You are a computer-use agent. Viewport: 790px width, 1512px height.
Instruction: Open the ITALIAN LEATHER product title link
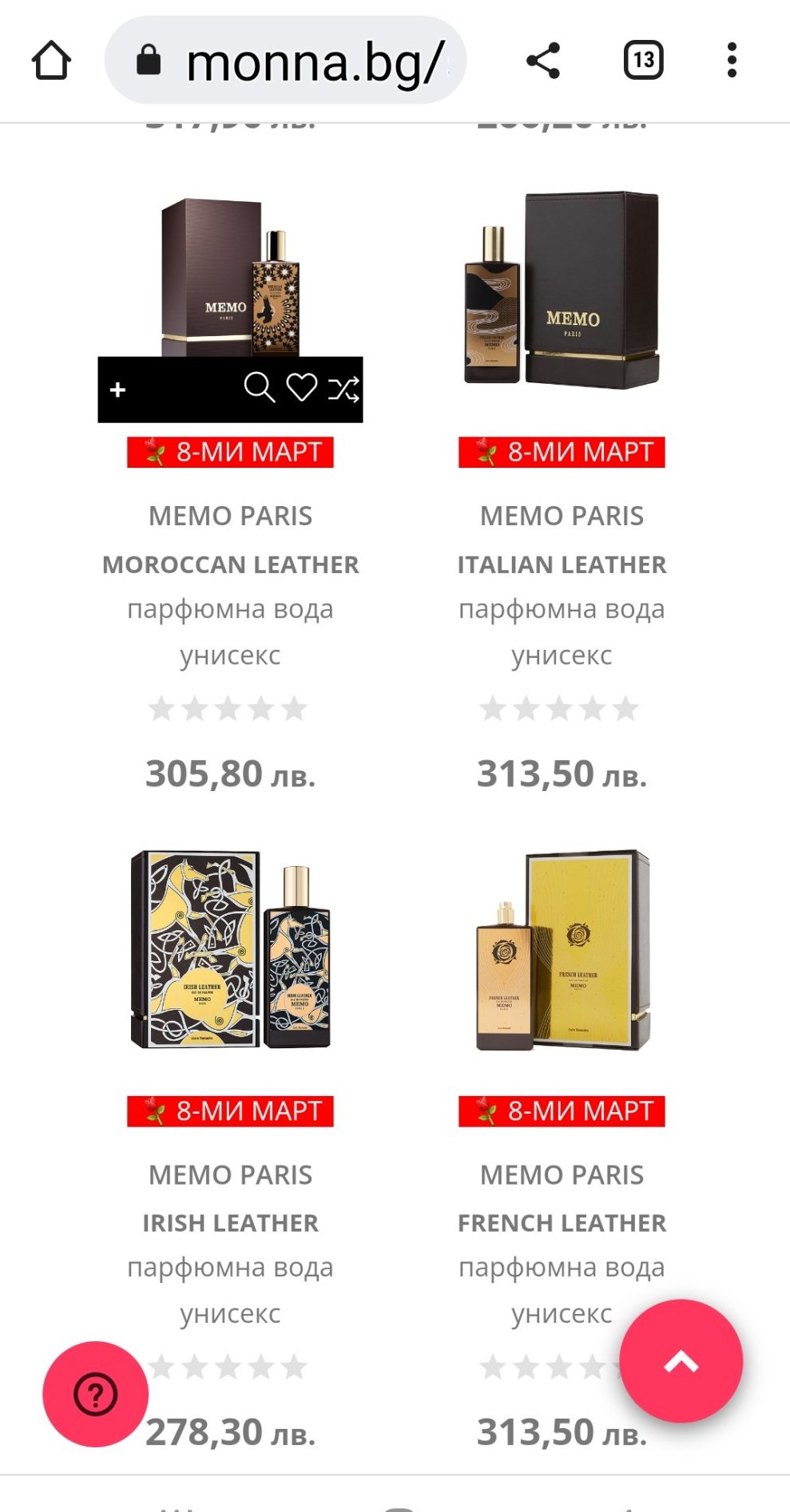(x=562, y=564)
